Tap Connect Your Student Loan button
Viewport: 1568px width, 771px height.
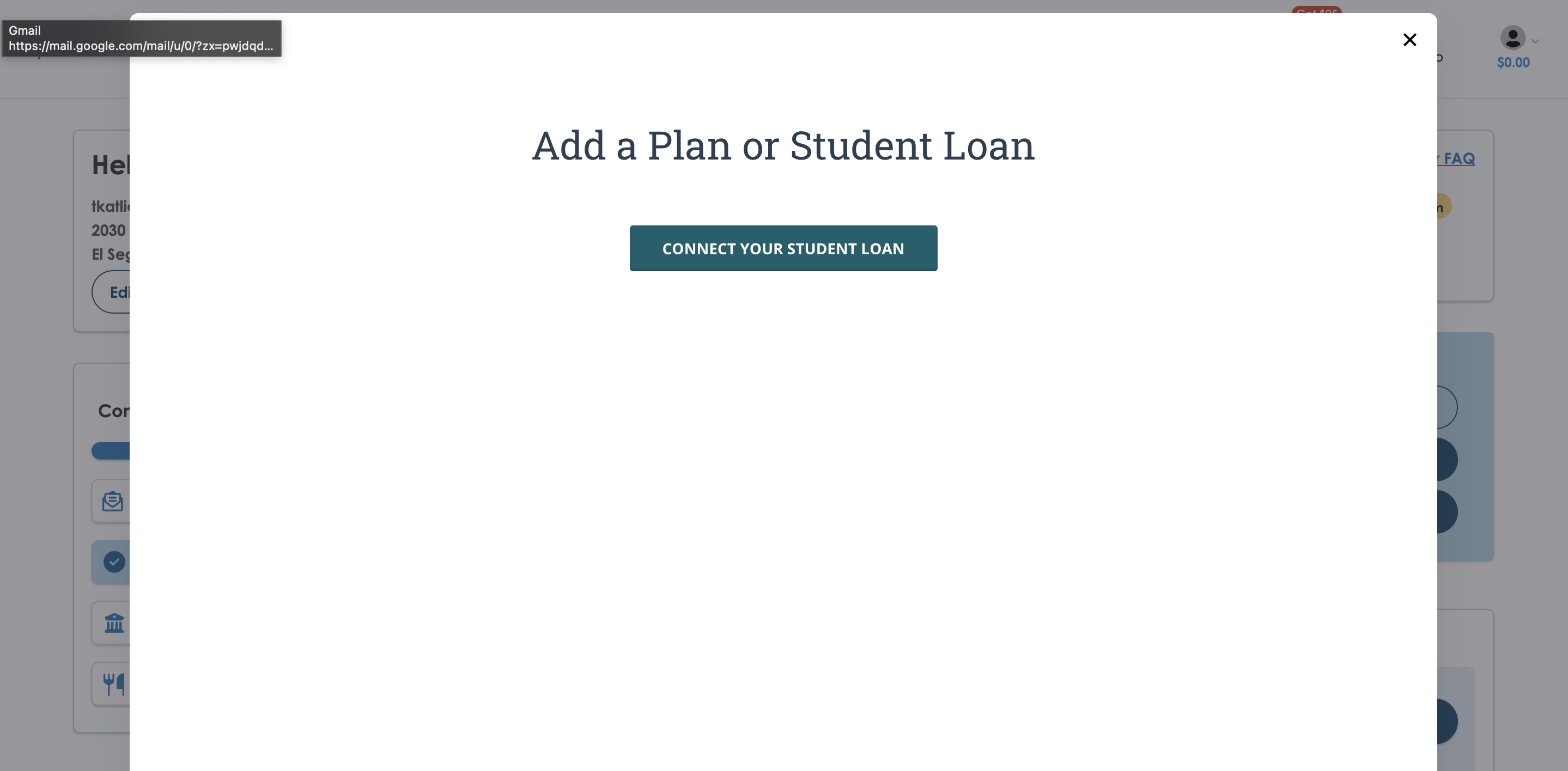tap(783, 248)
